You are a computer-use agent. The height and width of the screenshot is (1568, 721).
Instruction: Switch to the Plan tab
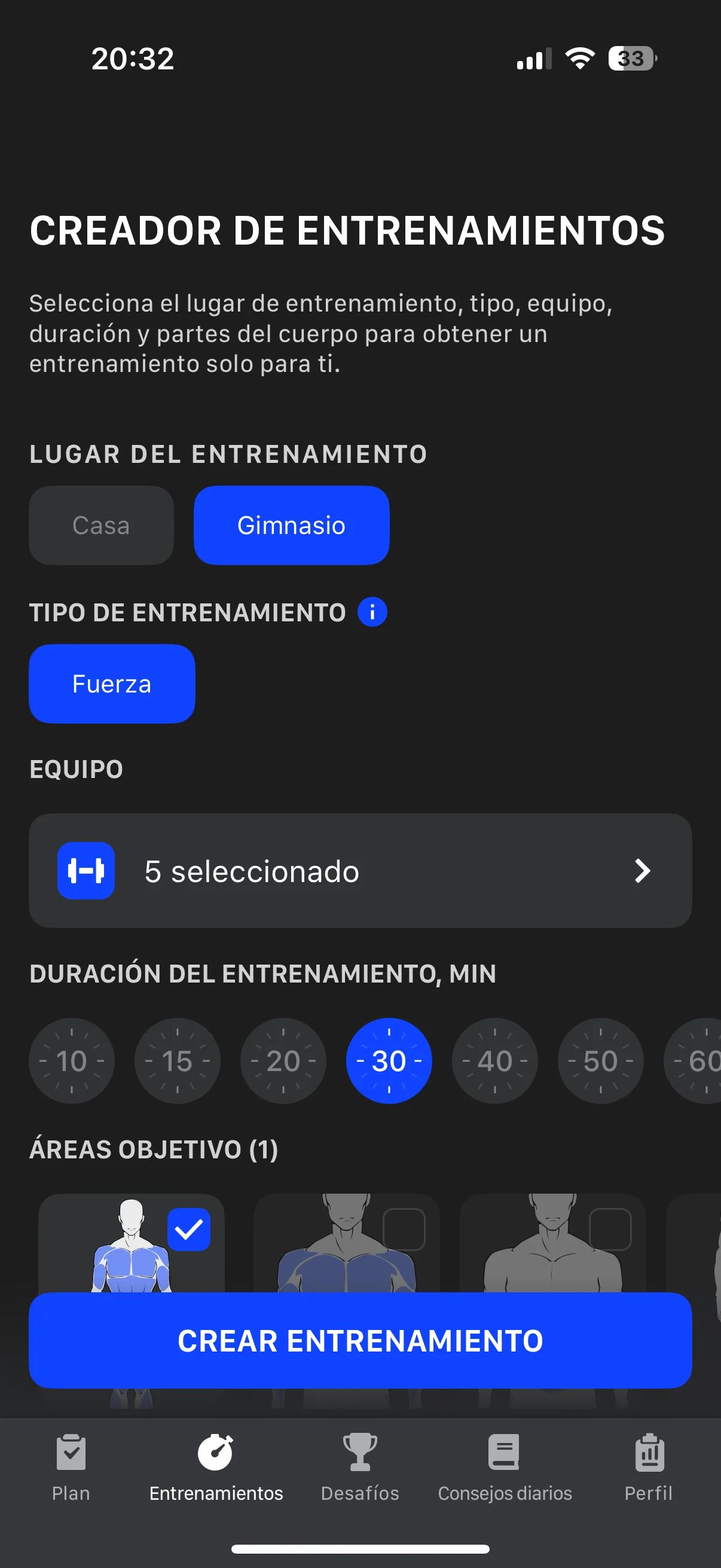coord(71,1468)
